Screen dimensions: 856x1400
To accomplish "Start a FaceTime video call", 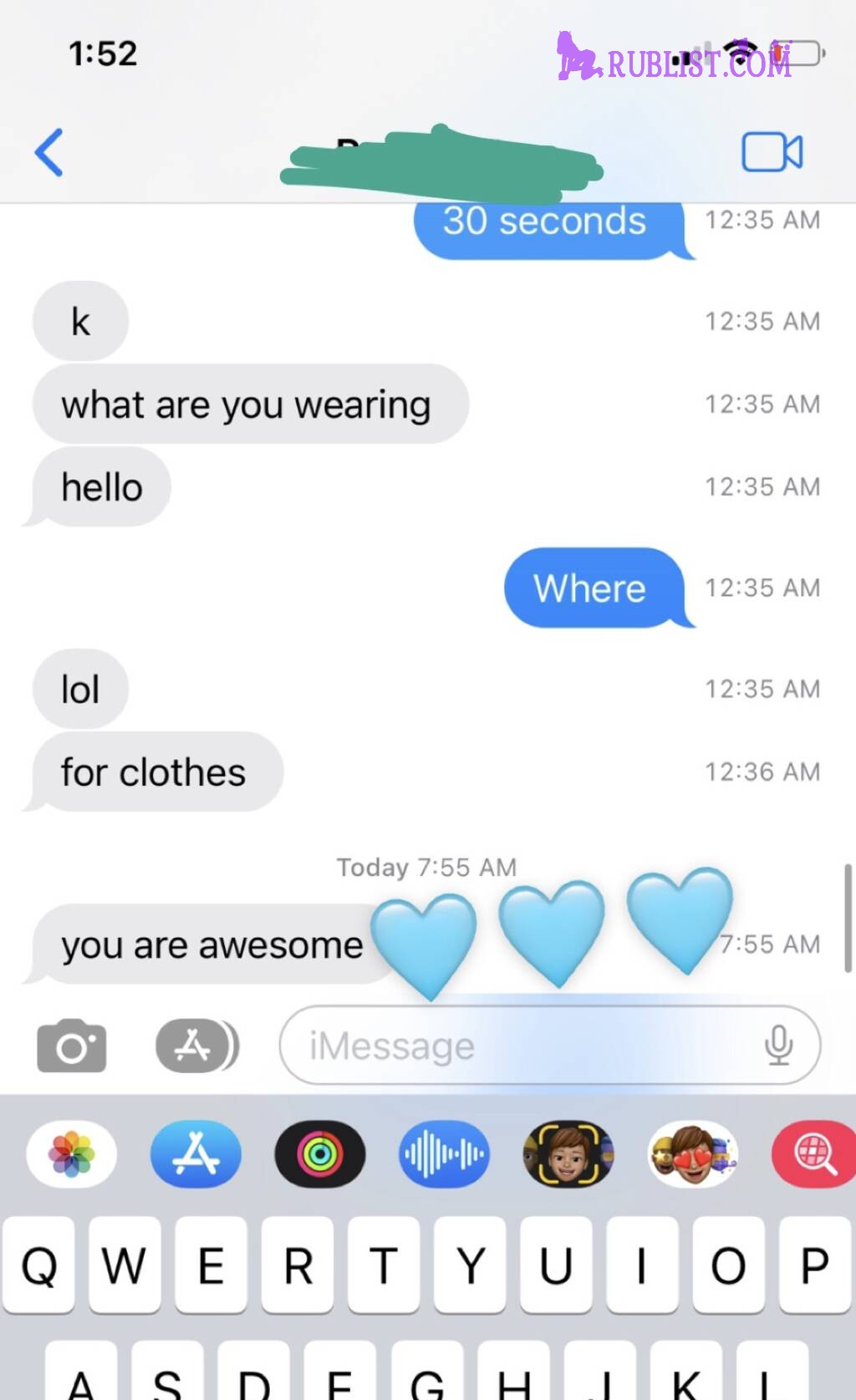I will pos(772,152).
